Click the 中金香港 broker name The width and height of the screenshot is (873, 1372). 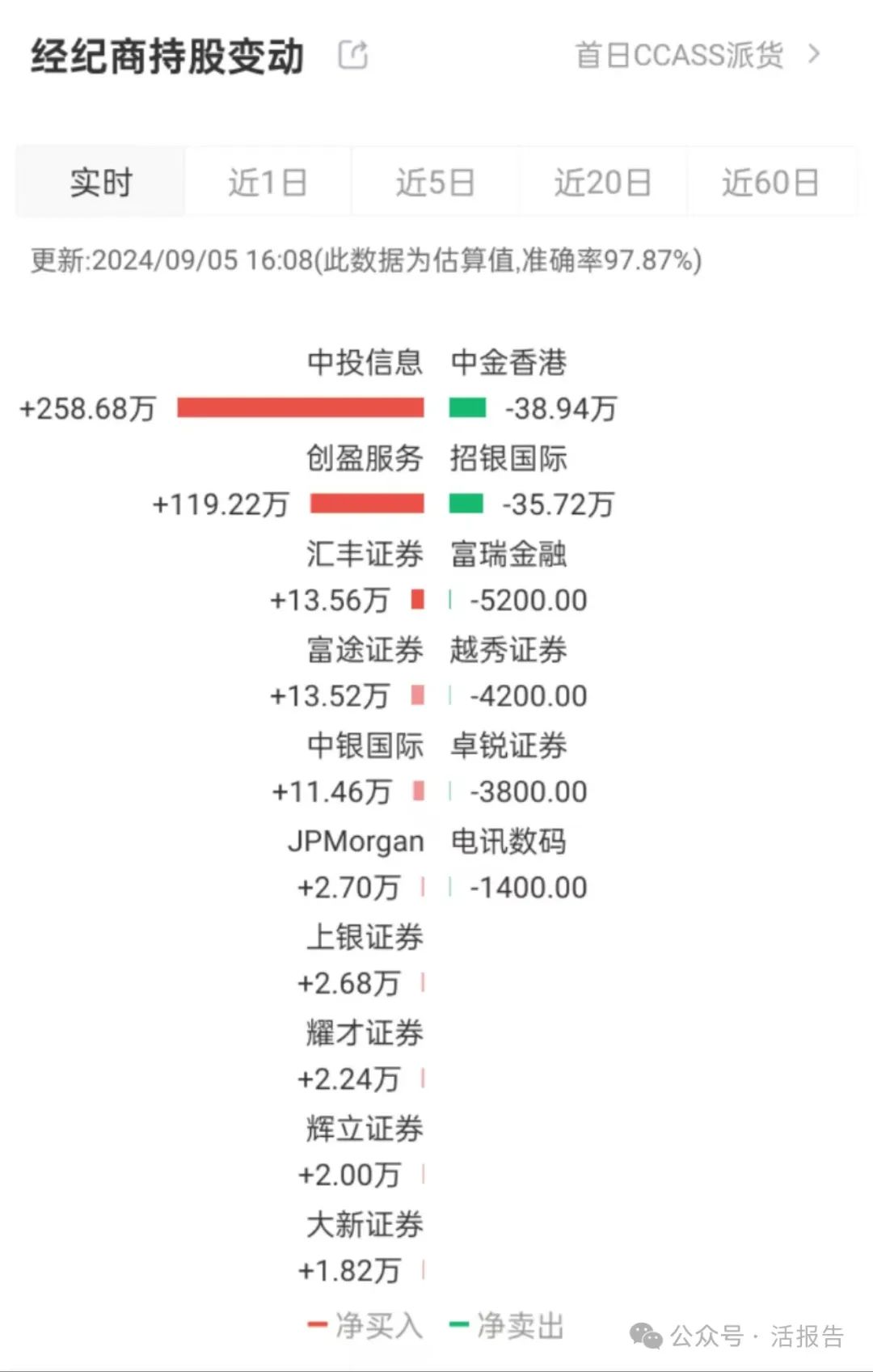[x=508, y=363]
